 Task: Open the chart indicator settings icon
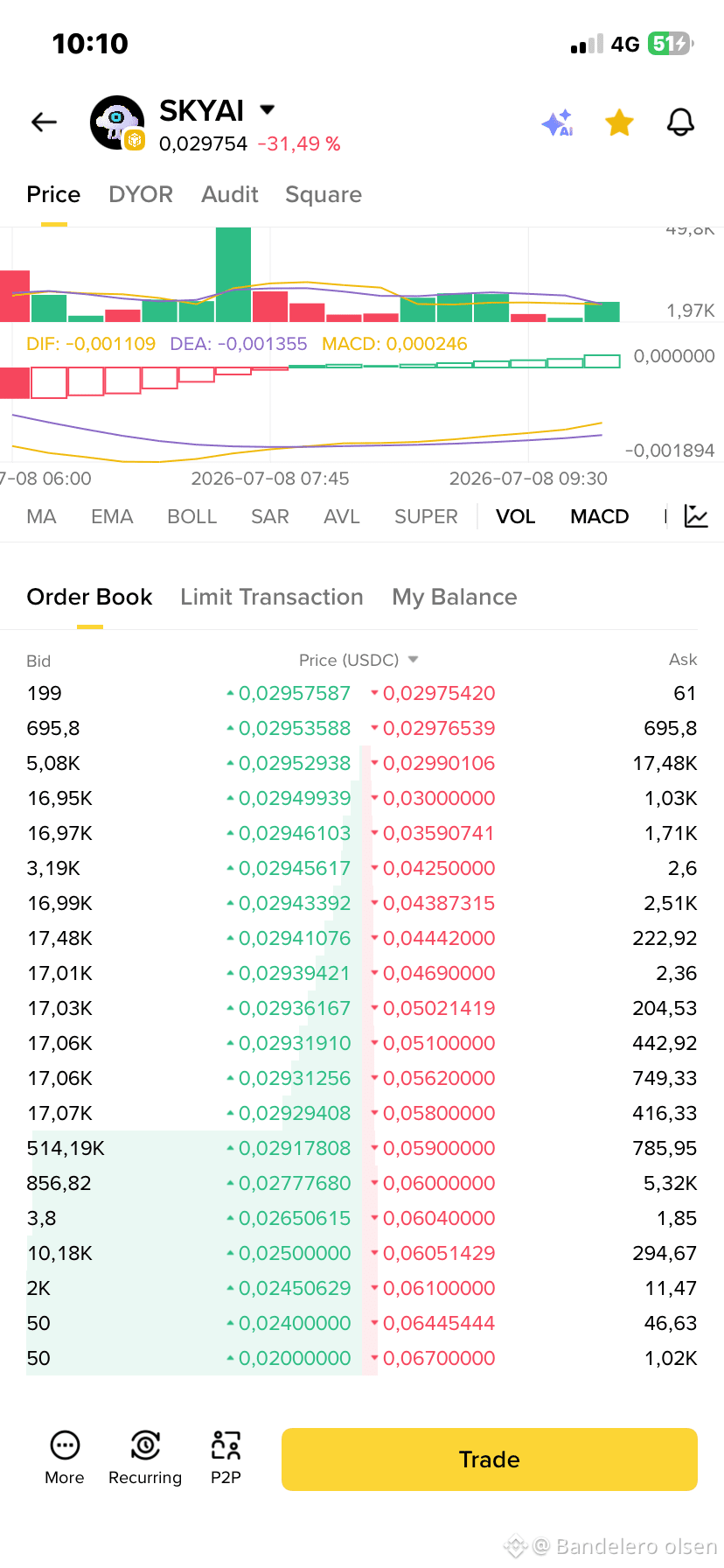696,516
